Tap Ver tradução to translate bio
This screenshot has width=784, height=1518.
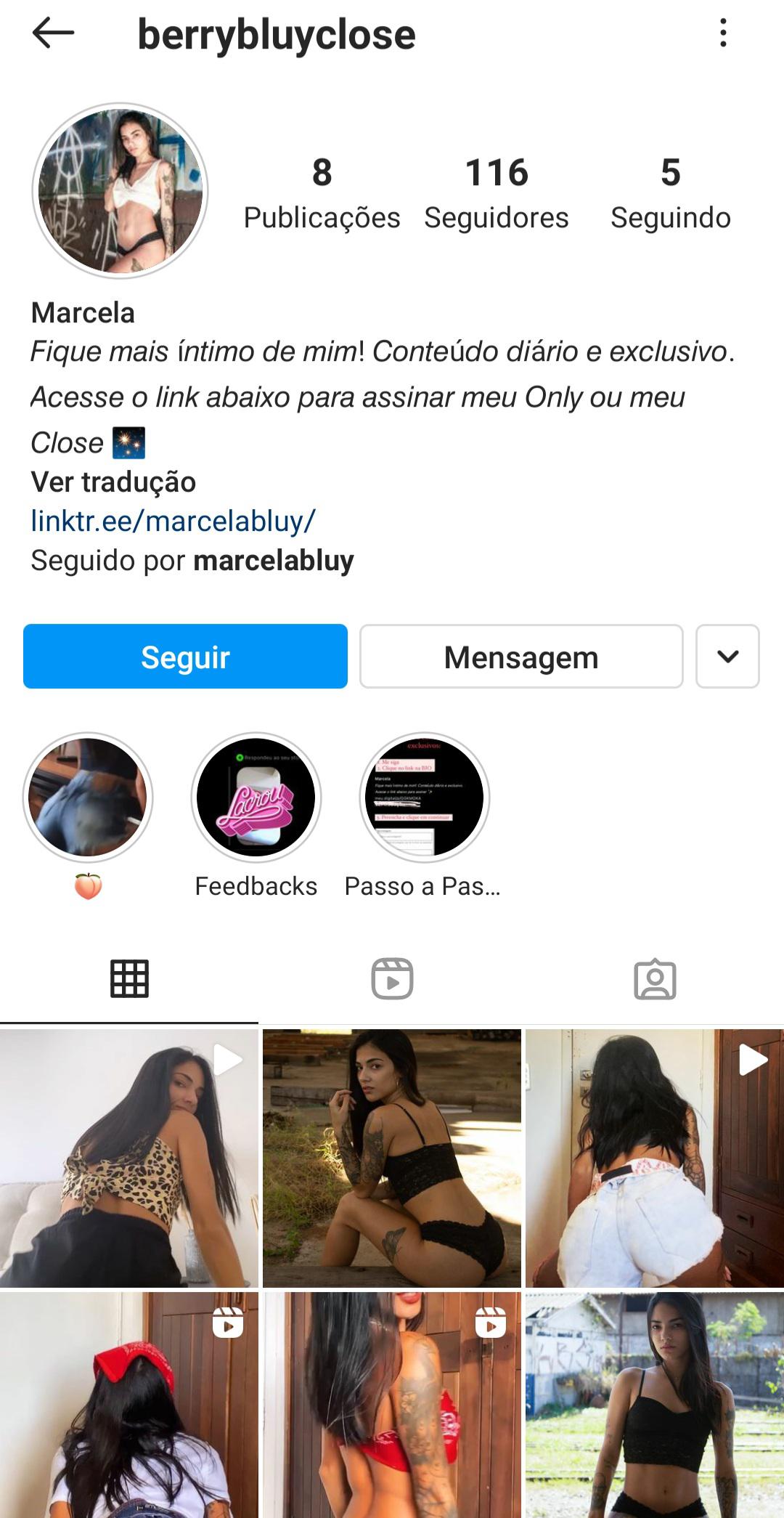point(113,482)
